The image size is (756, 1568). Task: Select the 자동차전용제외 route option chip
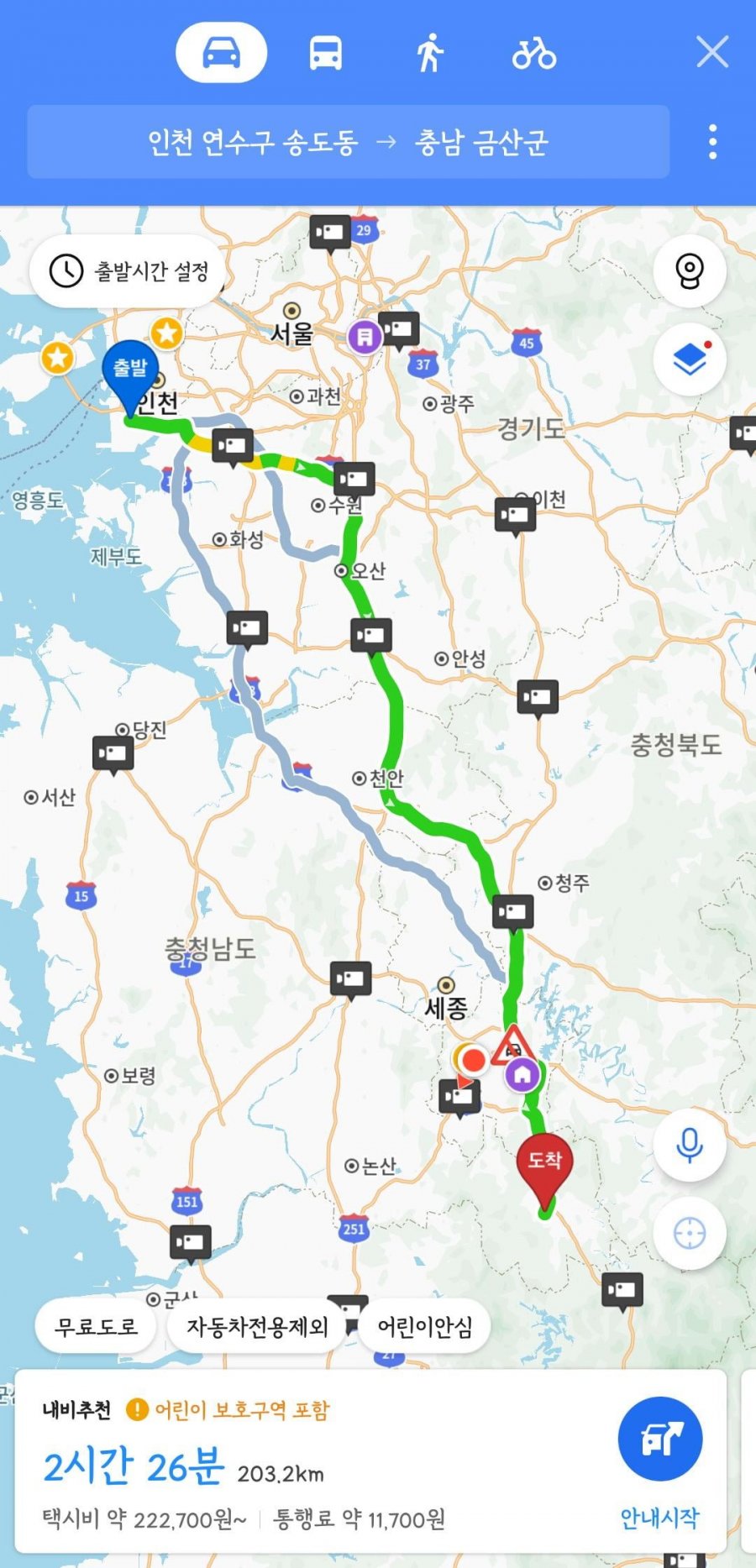[x=256, y=1327]
